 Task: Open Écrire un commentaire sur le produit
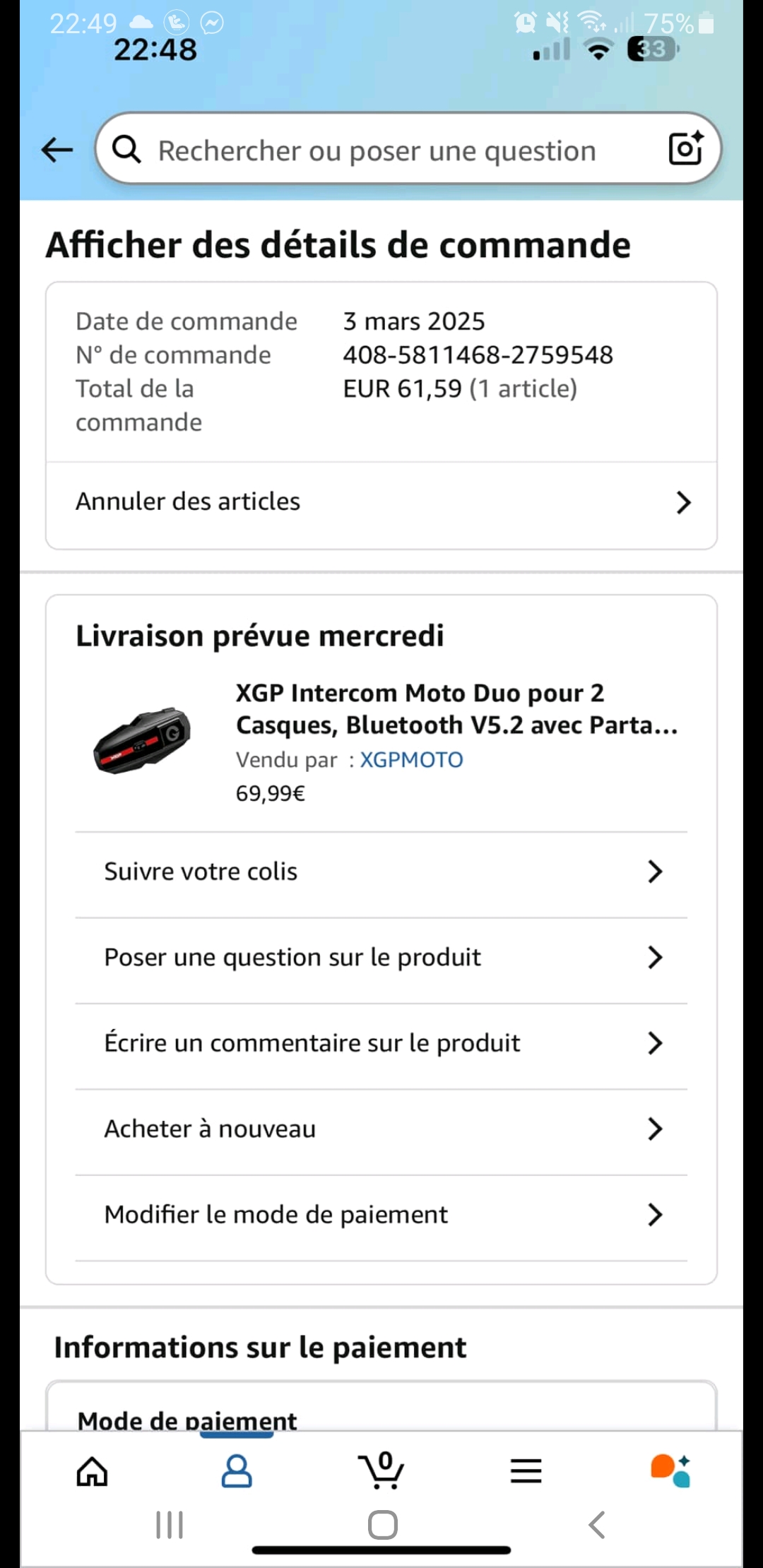point(381,1043)
